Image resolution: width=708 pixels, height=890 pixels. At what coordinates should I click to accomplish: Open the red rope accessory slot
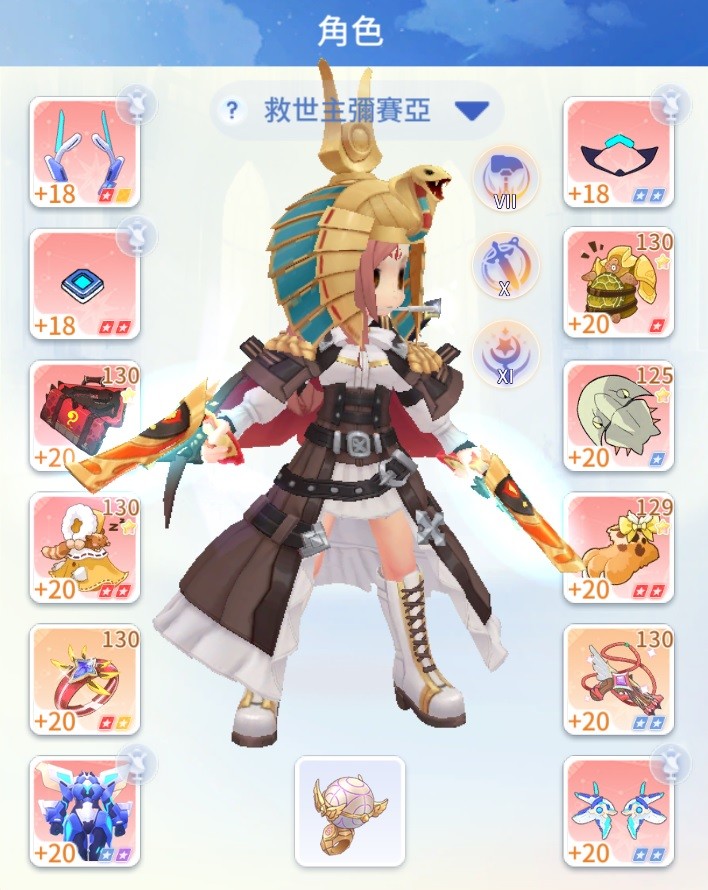click(618, 679)
